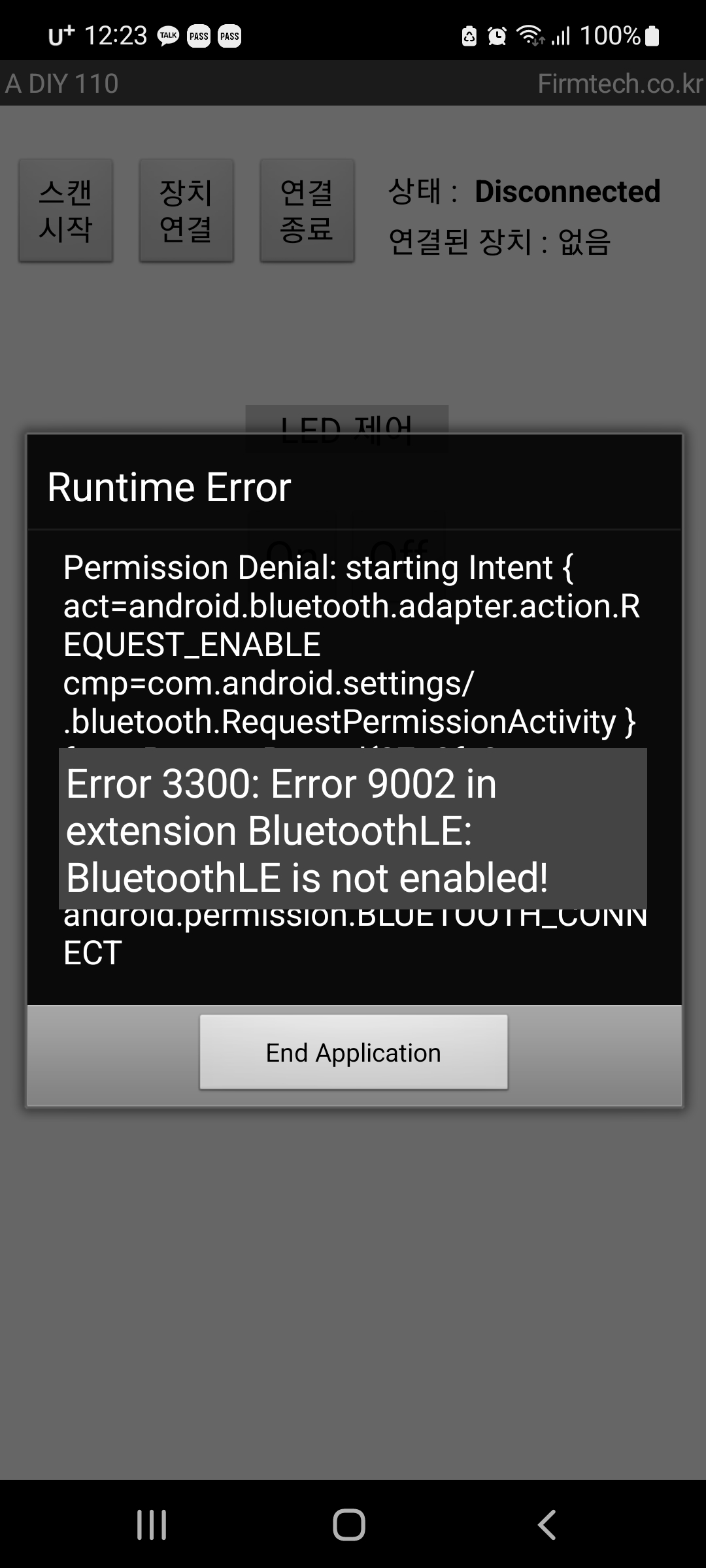Tap the 연결 종료 button
Image resolution: width=706 pixels, height=1568 pixels.
click(307, 210)
